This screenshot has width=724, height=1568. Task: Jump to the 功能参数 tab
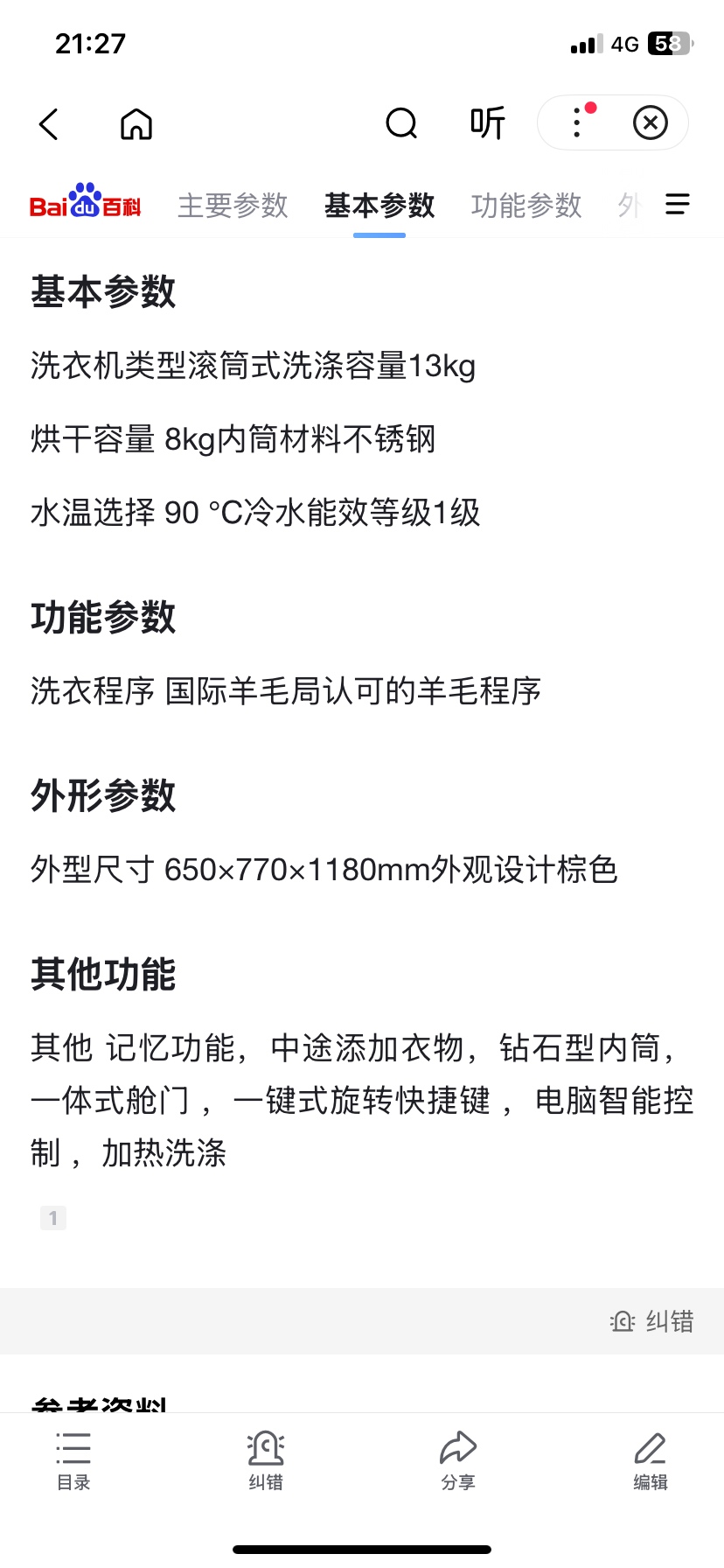tap(526, 206)
